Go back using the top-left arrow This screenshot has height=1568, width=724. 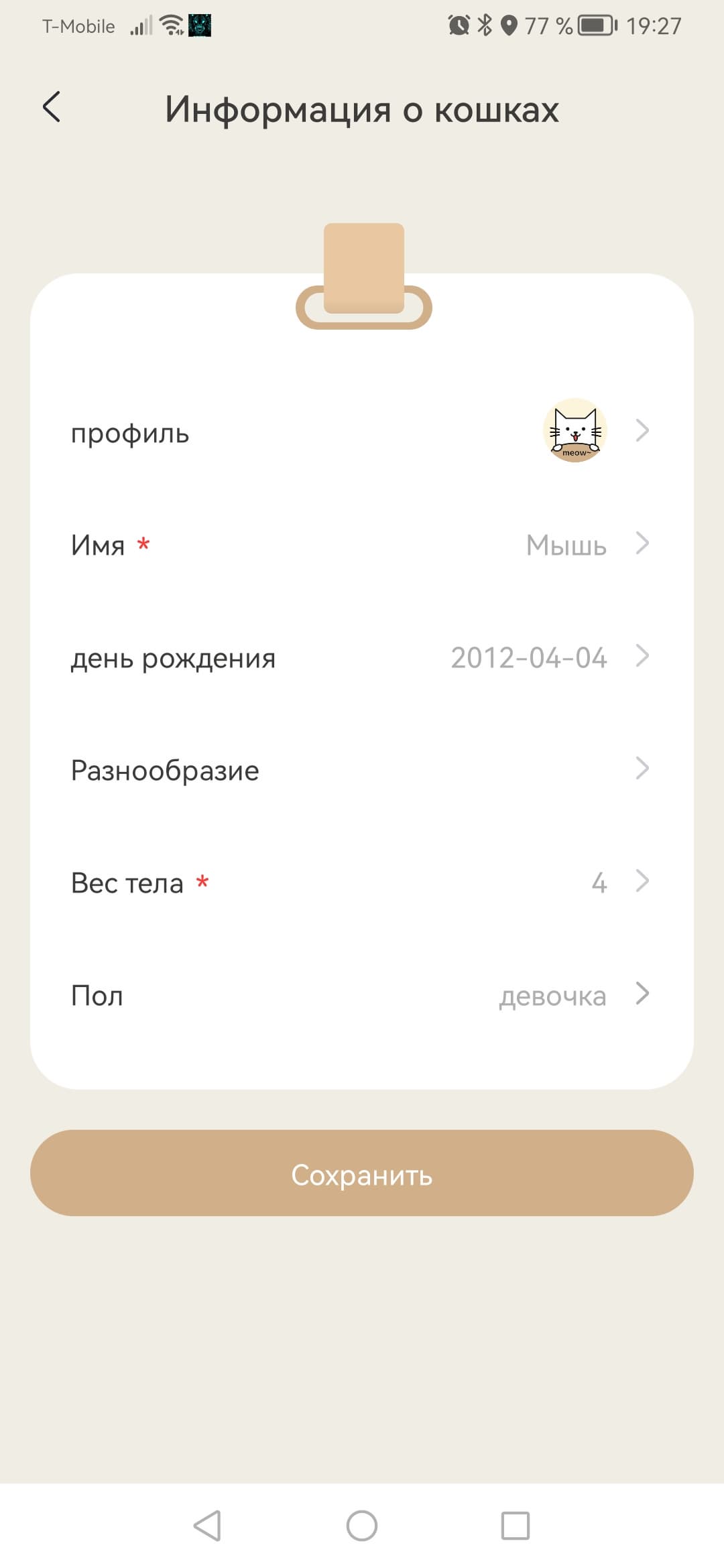click(x=52, y=107)
